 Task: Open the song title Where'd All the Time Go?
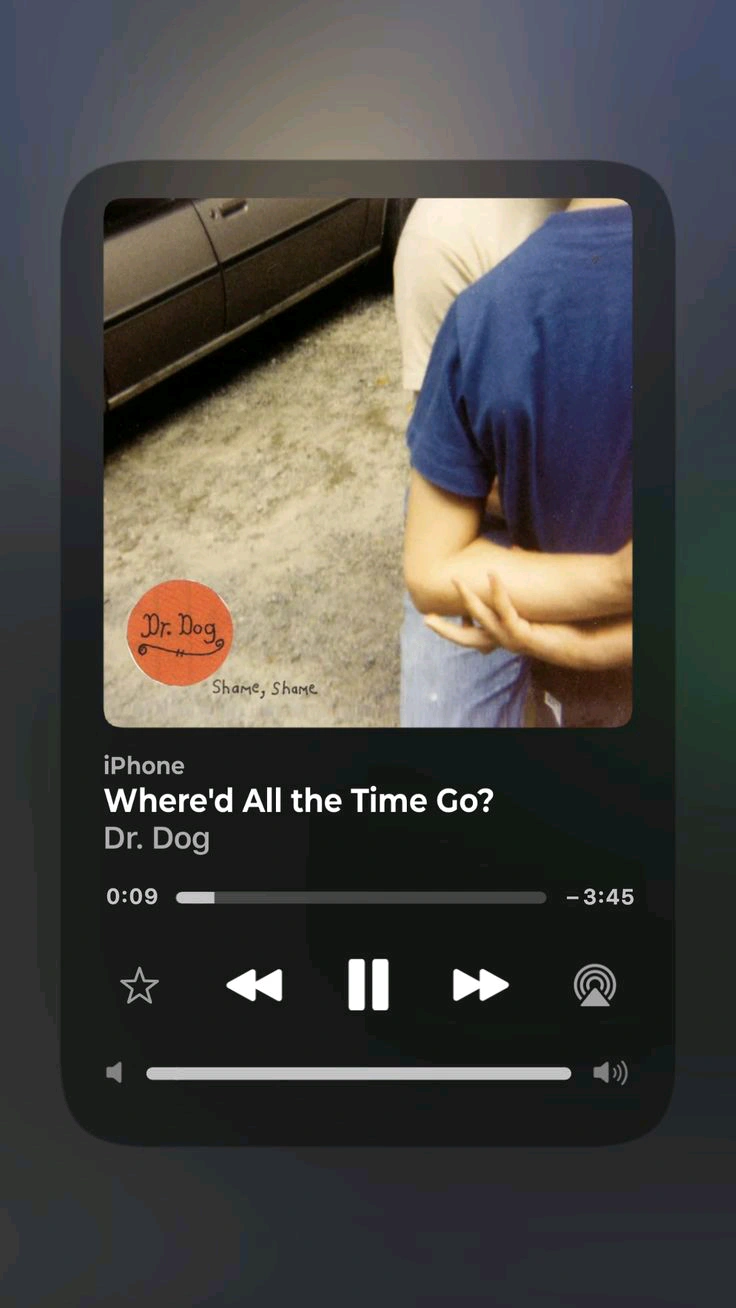click(x=299, y=801)
